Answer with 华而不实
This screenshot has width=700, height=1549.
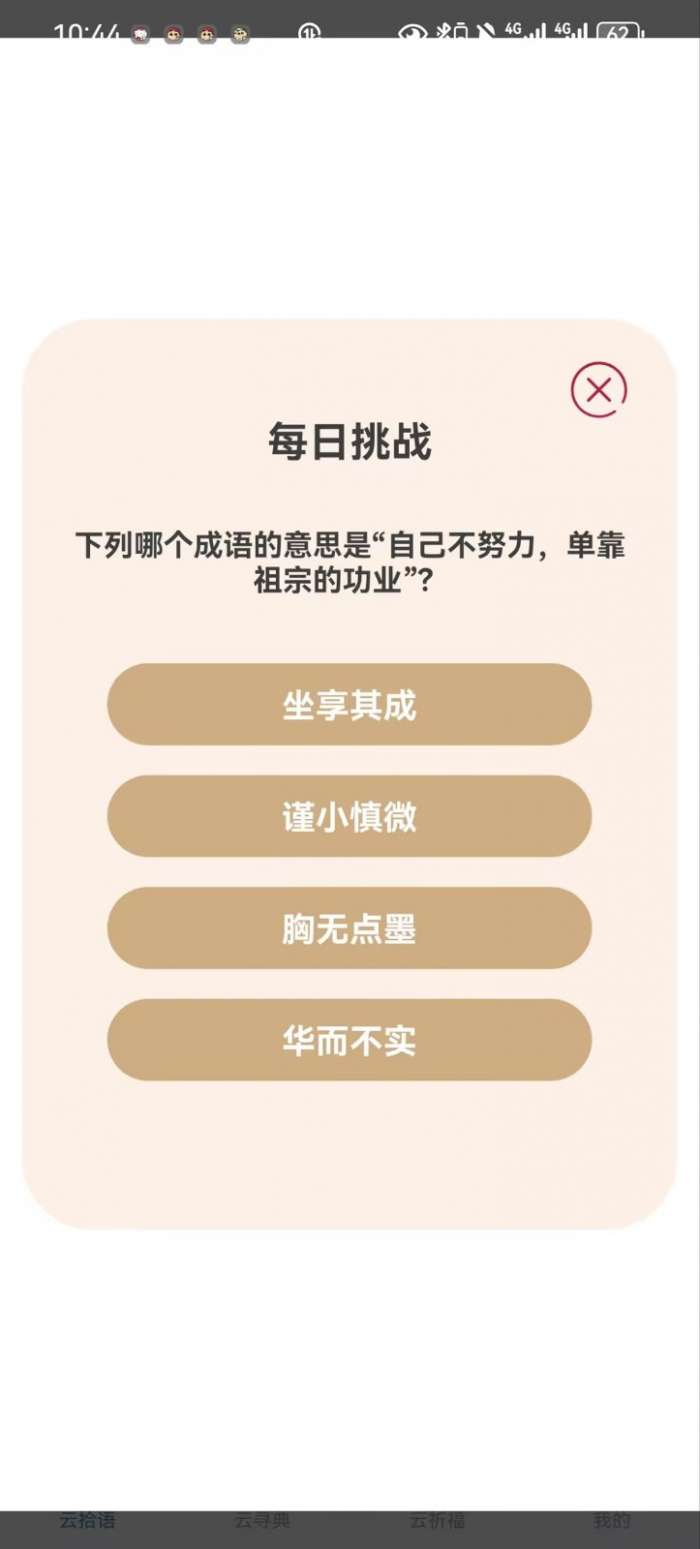click(x=349, y=1041)
